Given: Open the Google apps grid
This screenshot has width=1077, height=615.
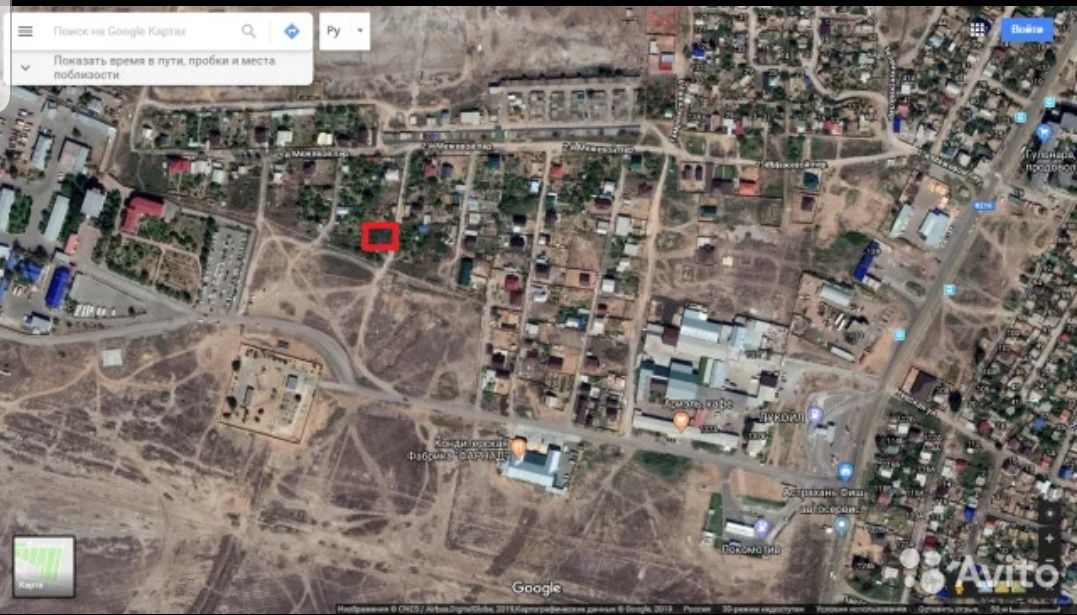Looking at the screenshot, I should pyautogui.click(x=978, y=29).
